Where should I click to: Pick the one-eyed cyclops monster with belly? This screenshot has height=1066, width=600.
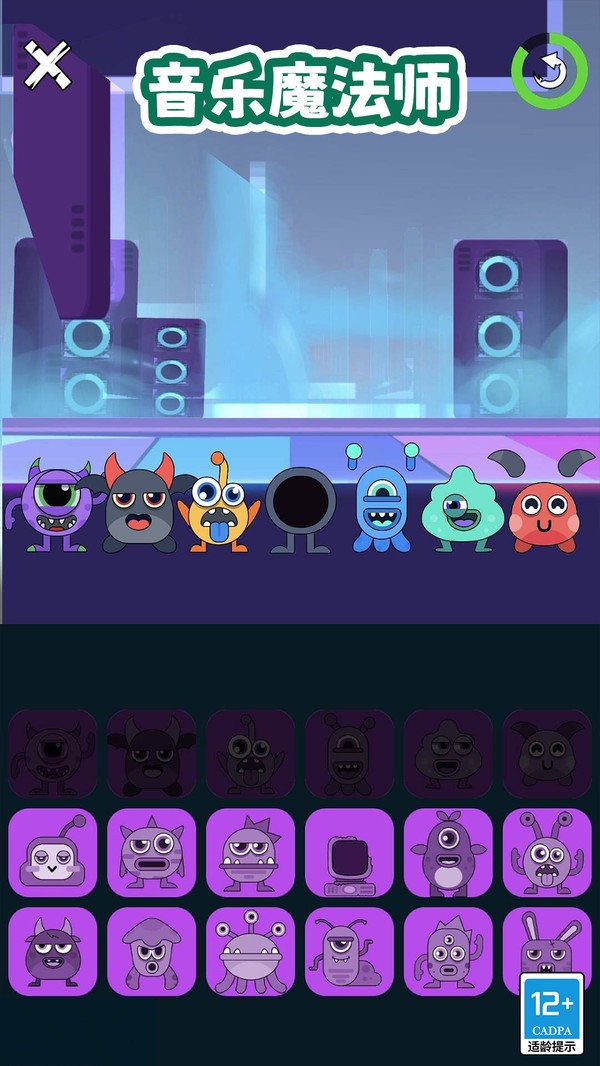click(448, 853)
